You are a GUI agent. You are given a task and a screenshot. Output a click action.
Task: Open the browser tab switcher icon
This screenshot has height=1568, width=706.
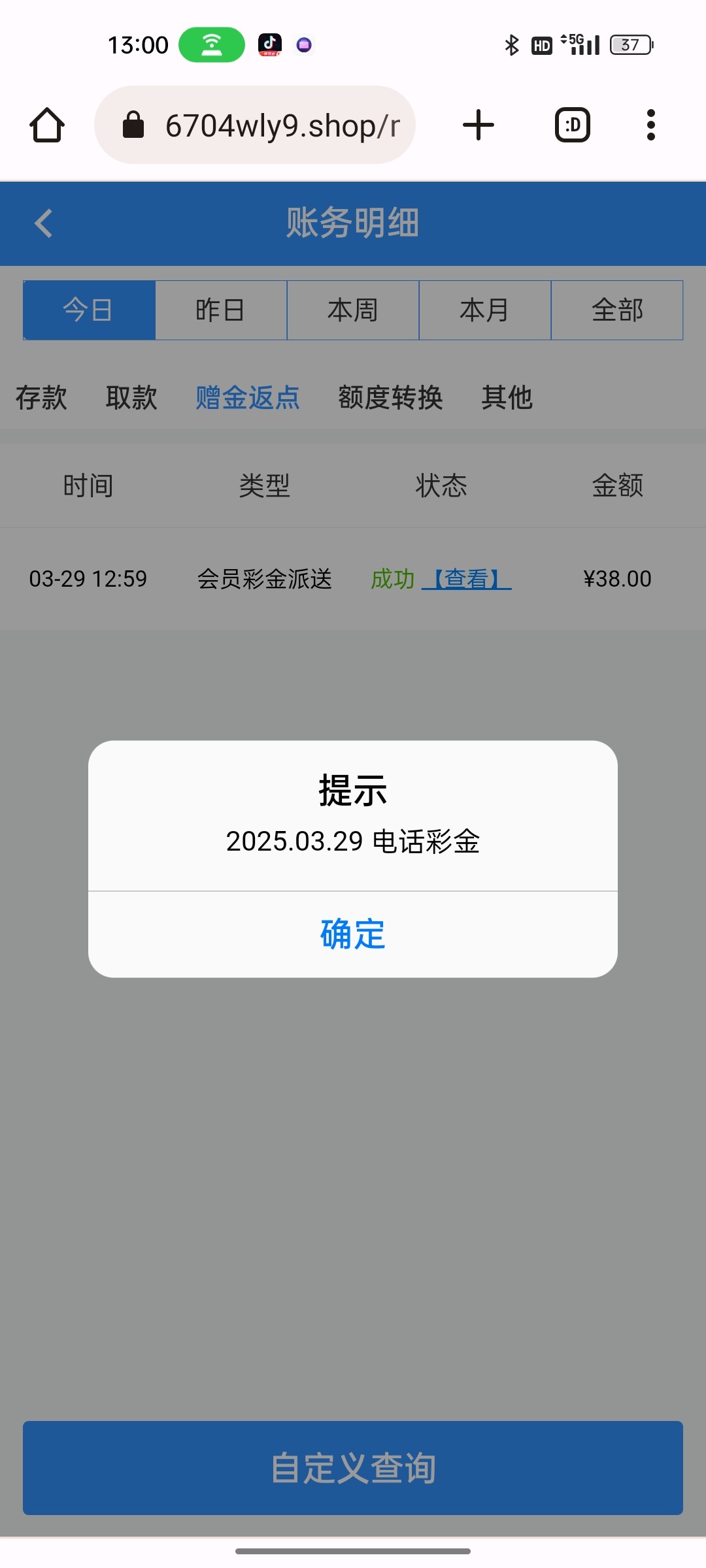(x=571, y=125)
